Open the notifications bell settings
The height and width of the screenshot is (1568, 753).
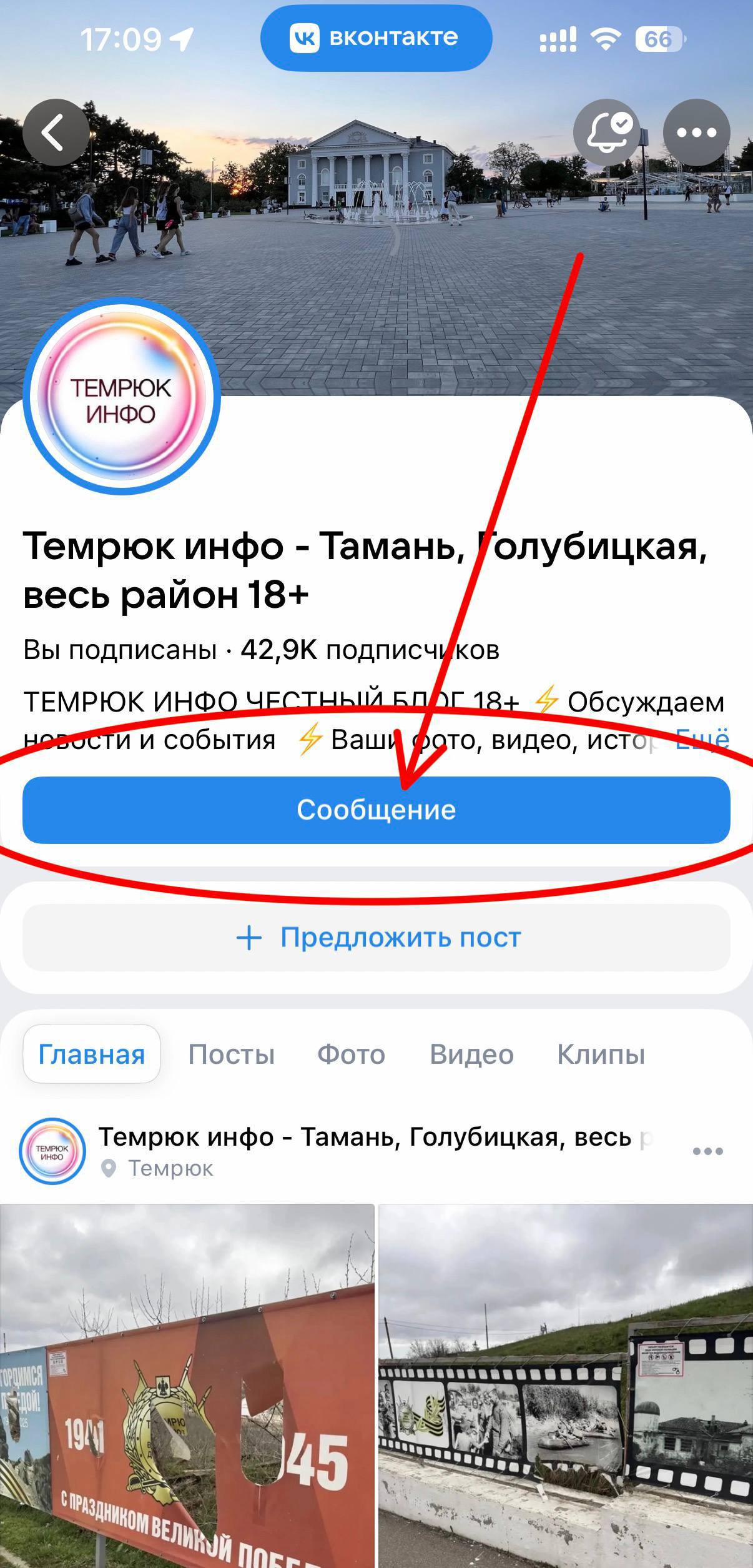(x=607, y=132)
